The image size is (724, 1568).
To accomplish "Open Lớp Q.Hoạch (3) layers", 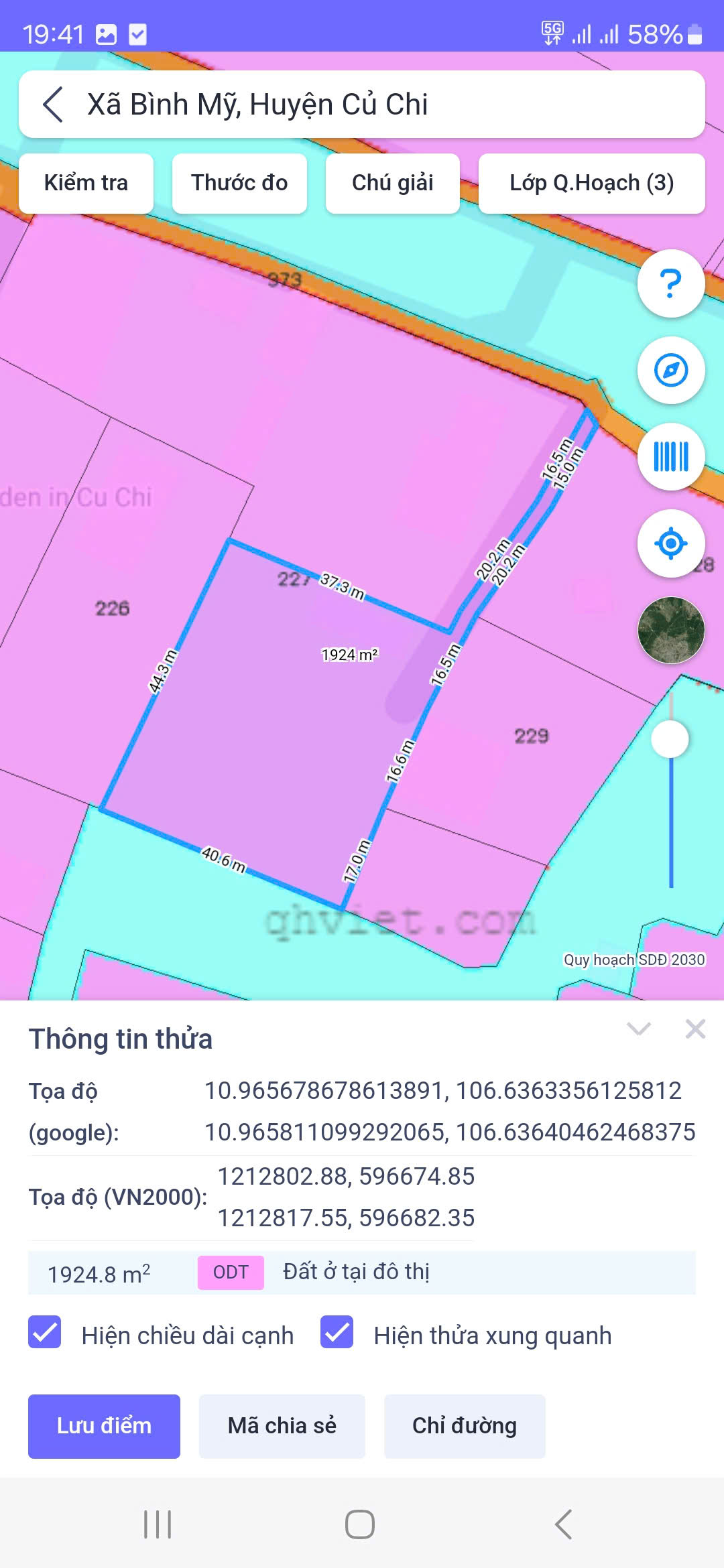I will (591, 183).
